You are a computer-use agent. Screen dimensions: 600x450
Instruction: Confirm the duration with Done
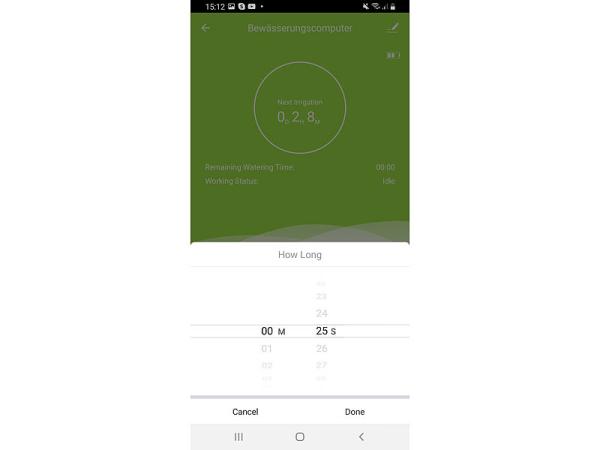(x=354, y=411)
